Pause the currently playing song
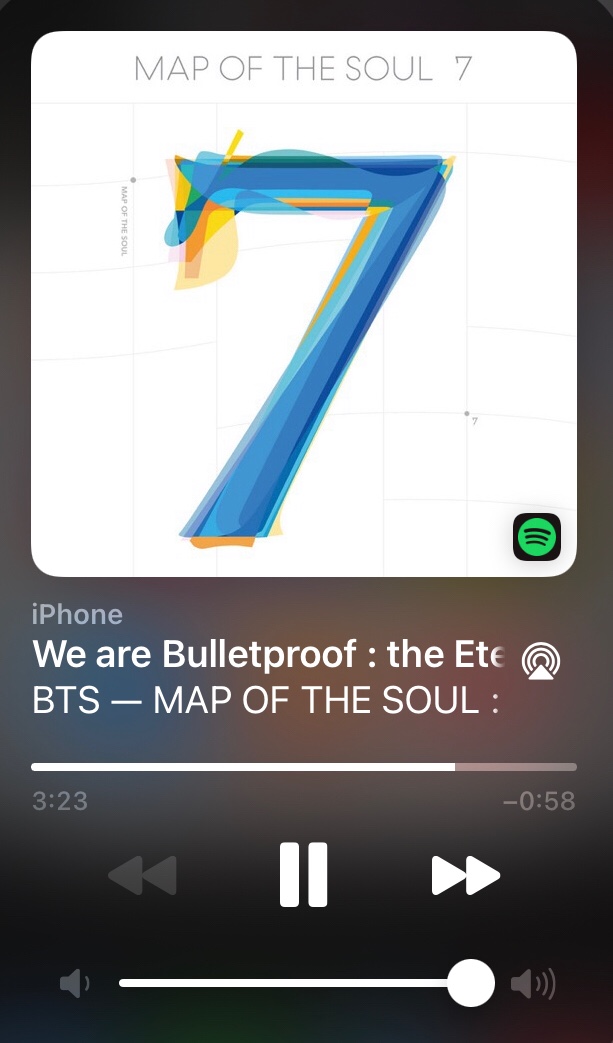 click(303, 874)
